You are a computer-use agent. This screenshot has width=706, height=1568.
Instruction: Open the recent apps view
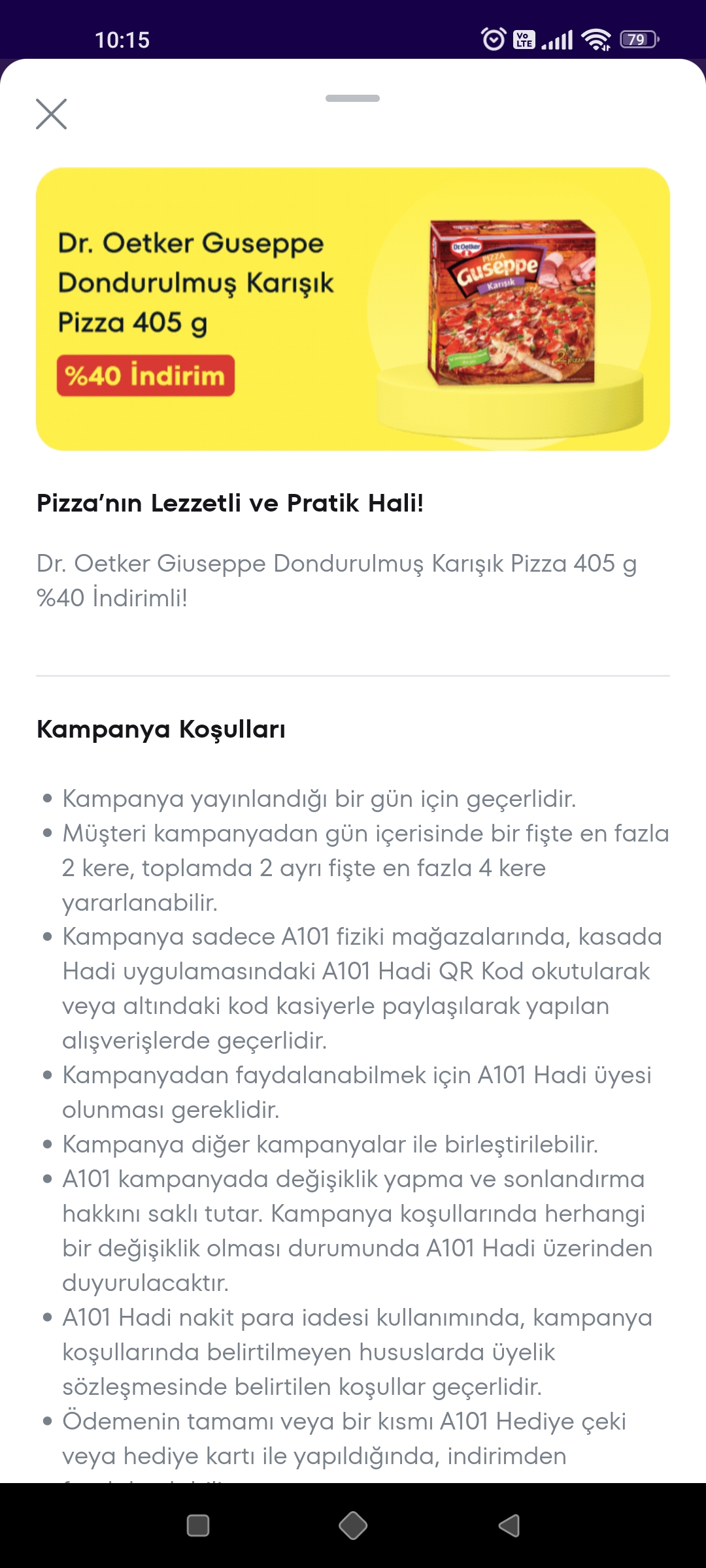[198, 1526]
